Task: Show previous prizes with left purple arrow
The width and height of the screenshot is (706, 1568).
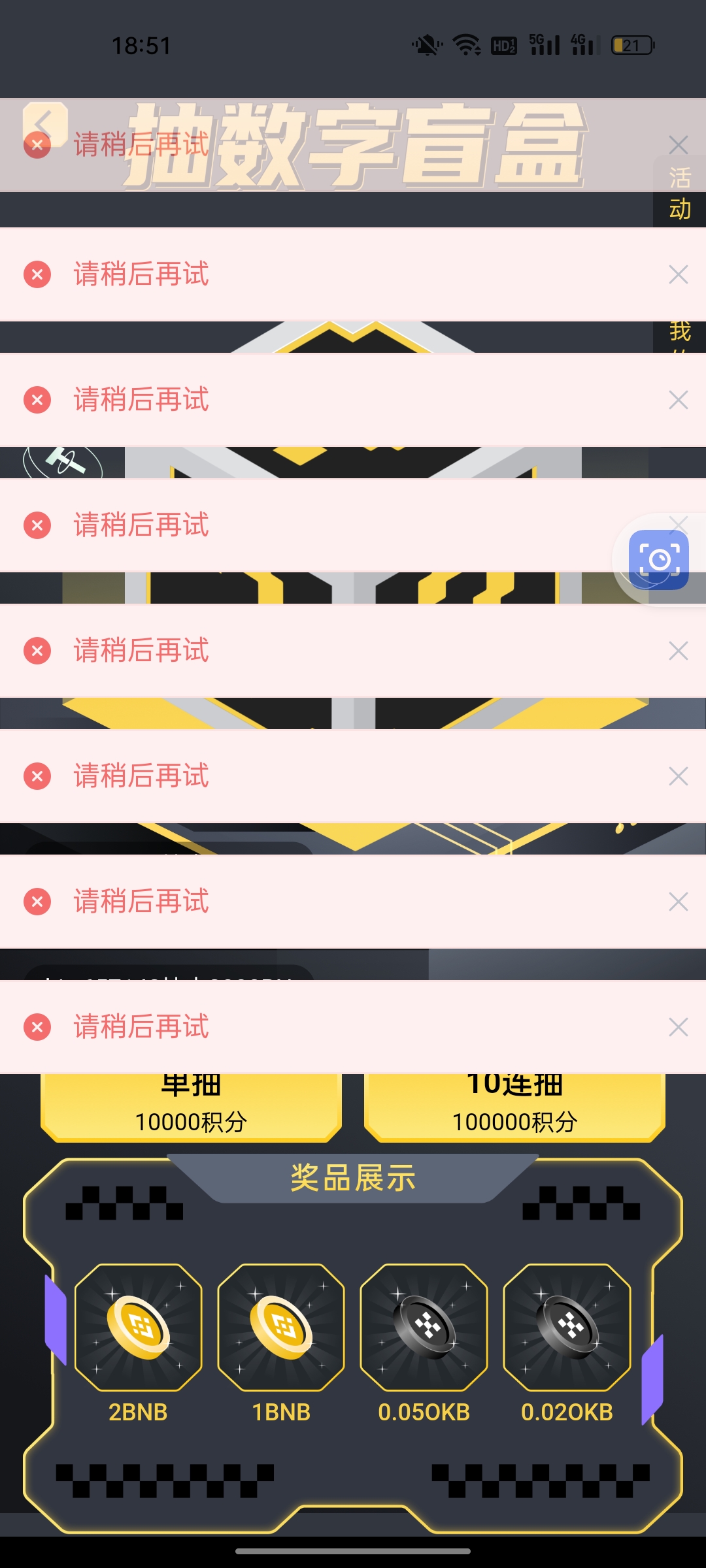Action: [56, 1321]
